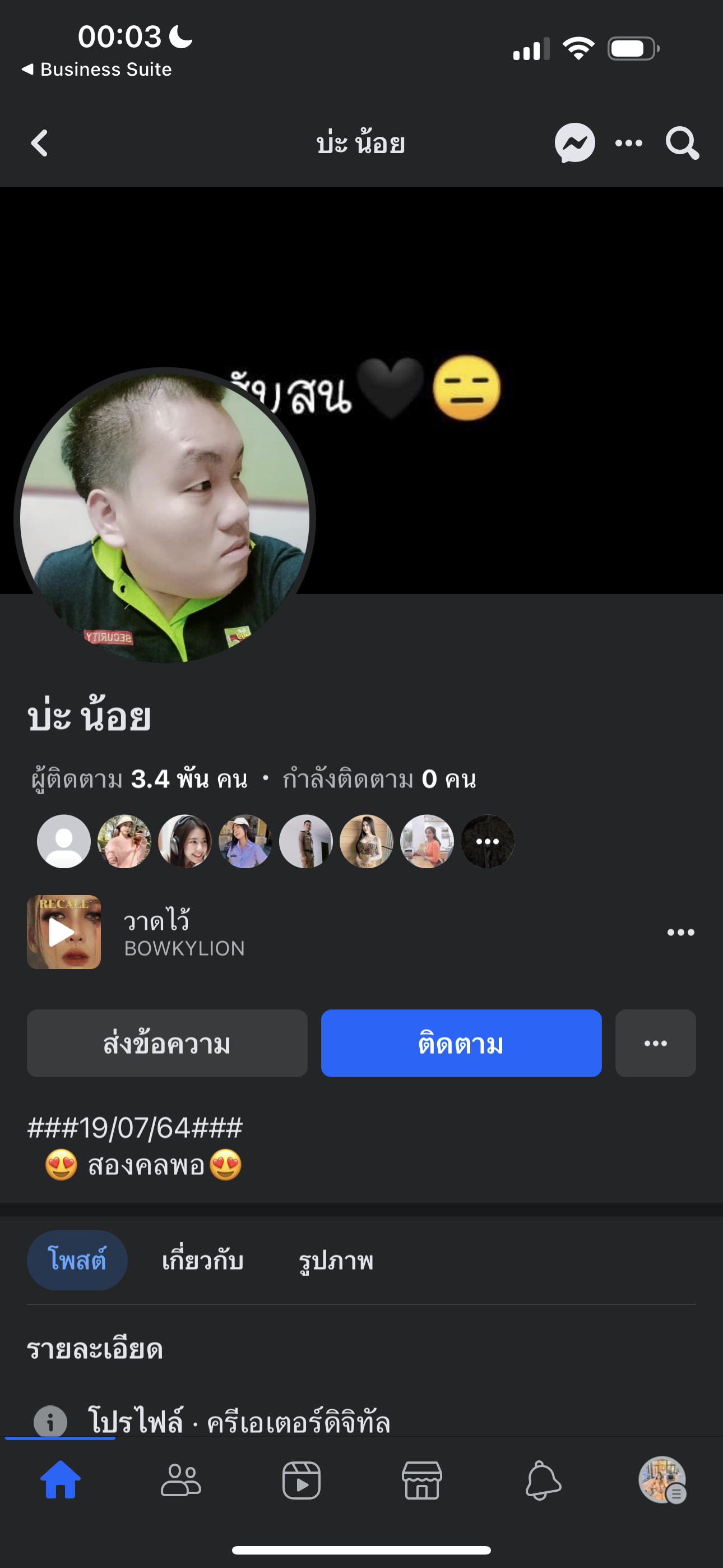Open the Marketplace tab
The width and height of the screenshot is (723, 1568).
click(421, 1481)
